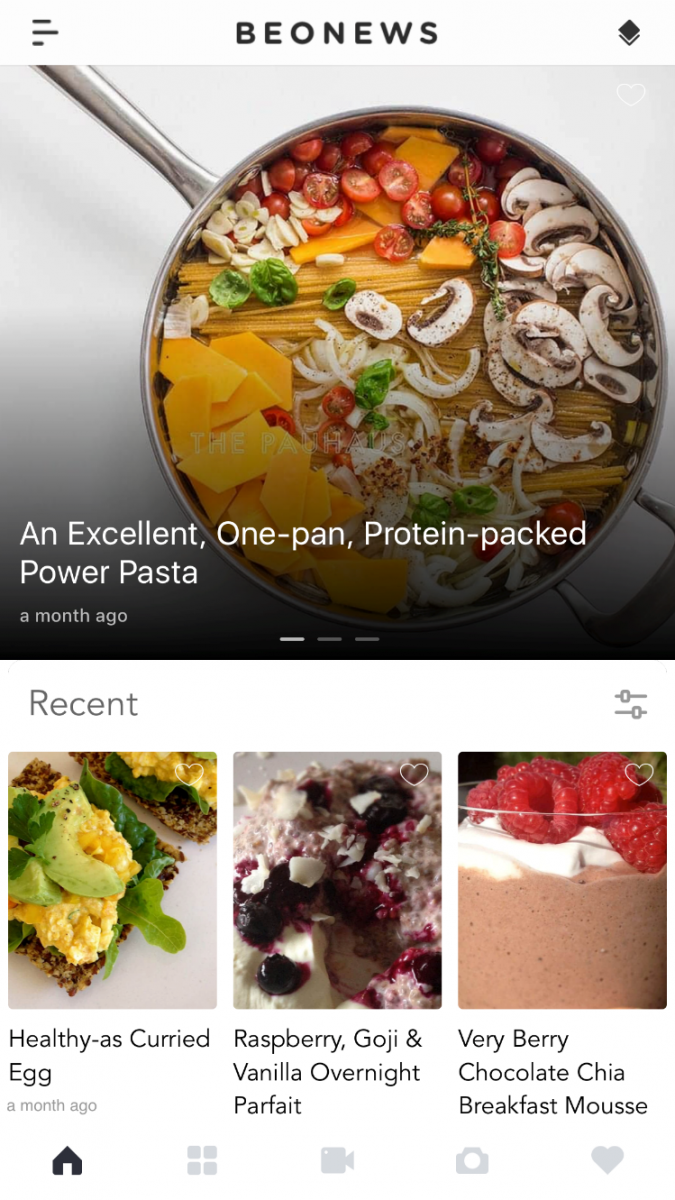Go to the favorites heart tab
Viewport: 675px width, 1200px height.
pyautogui.click(x=607, y=1160)
